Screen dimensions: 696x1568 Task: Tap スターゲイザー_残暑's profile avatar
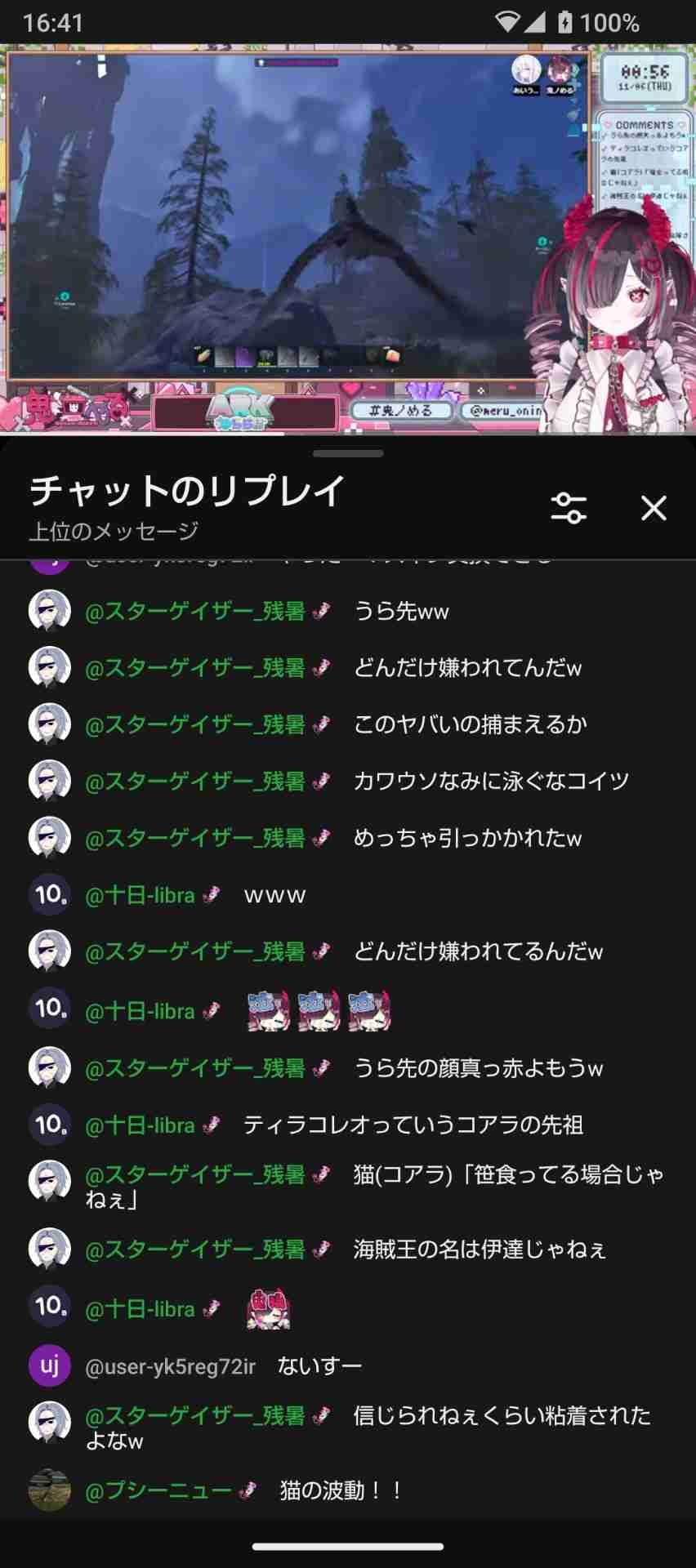click(x=49, y=611)
